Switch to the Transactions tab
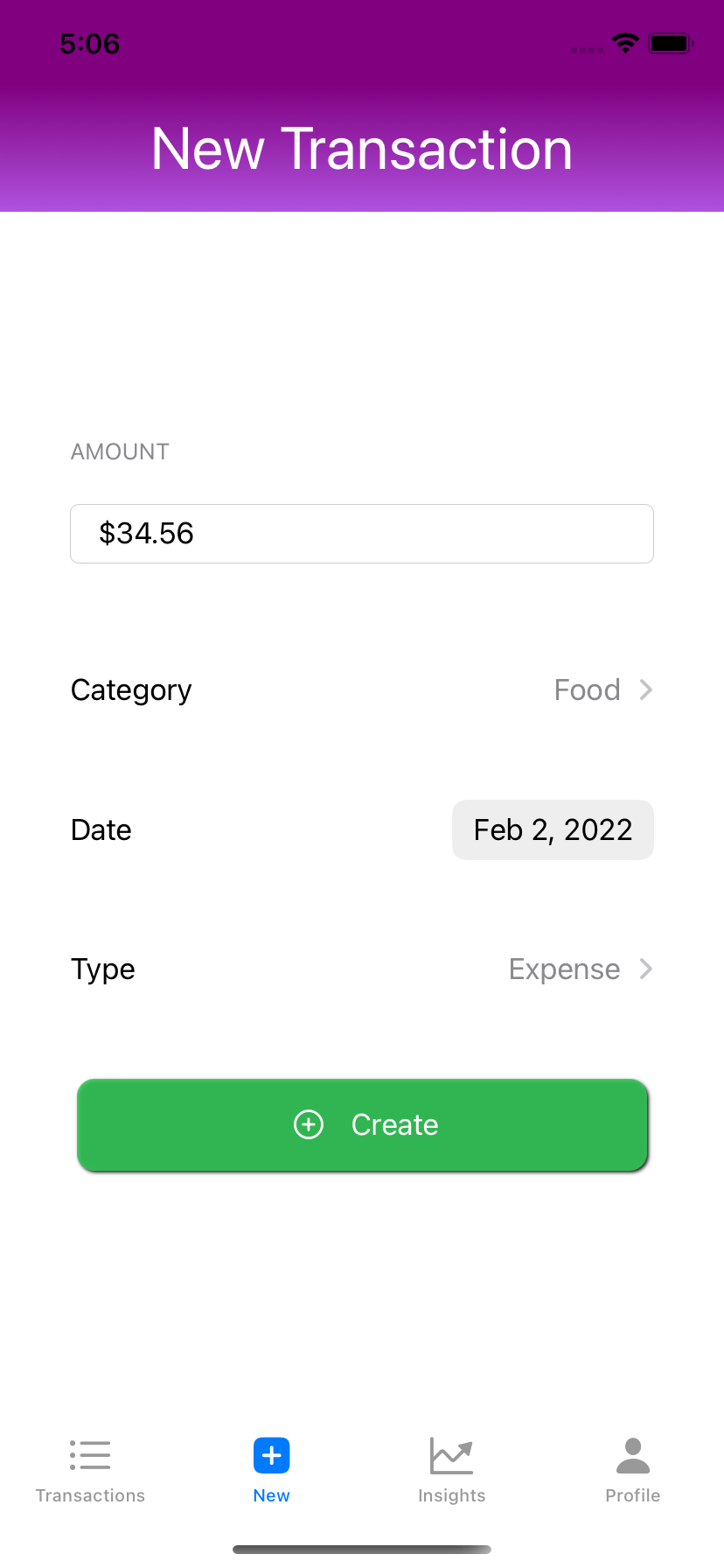Screen dimensions: 724x1568 (x=90, y=1494)
